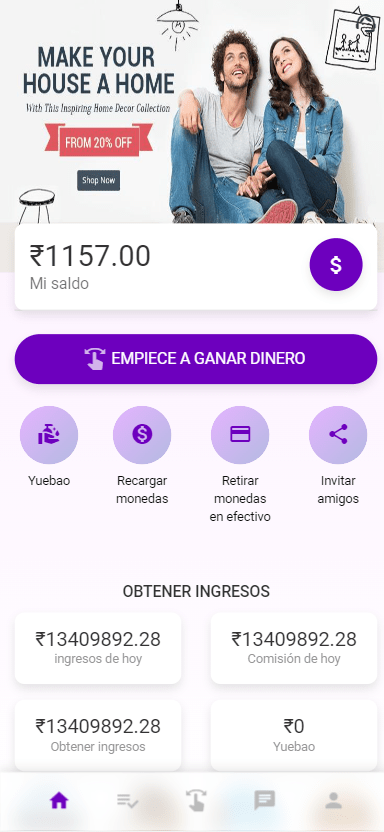Viewport: 384px width, 832px height.
Task: Switch to the profile tab
Action: click(333, 800)
